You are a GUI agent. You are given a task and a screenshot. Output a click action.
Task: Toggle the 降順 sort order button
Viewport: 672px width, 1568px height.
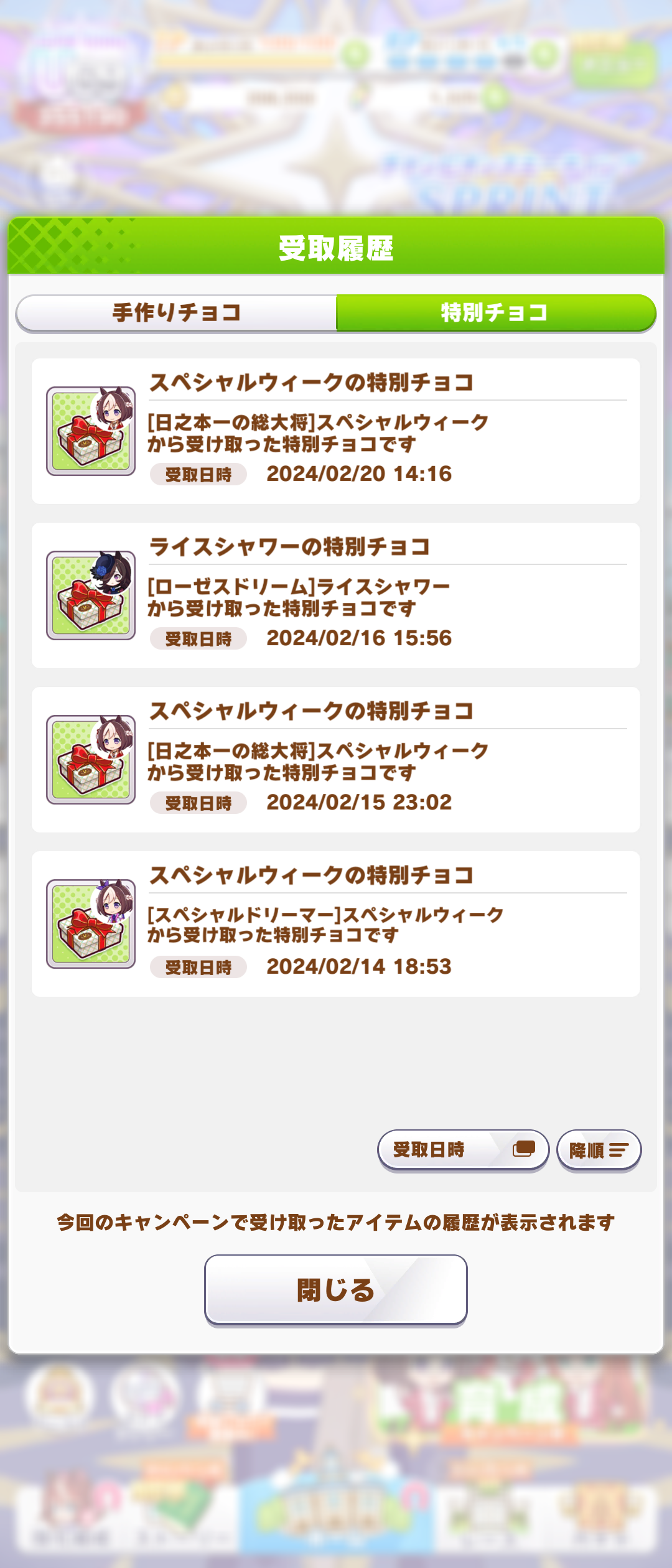point(599,1150)
